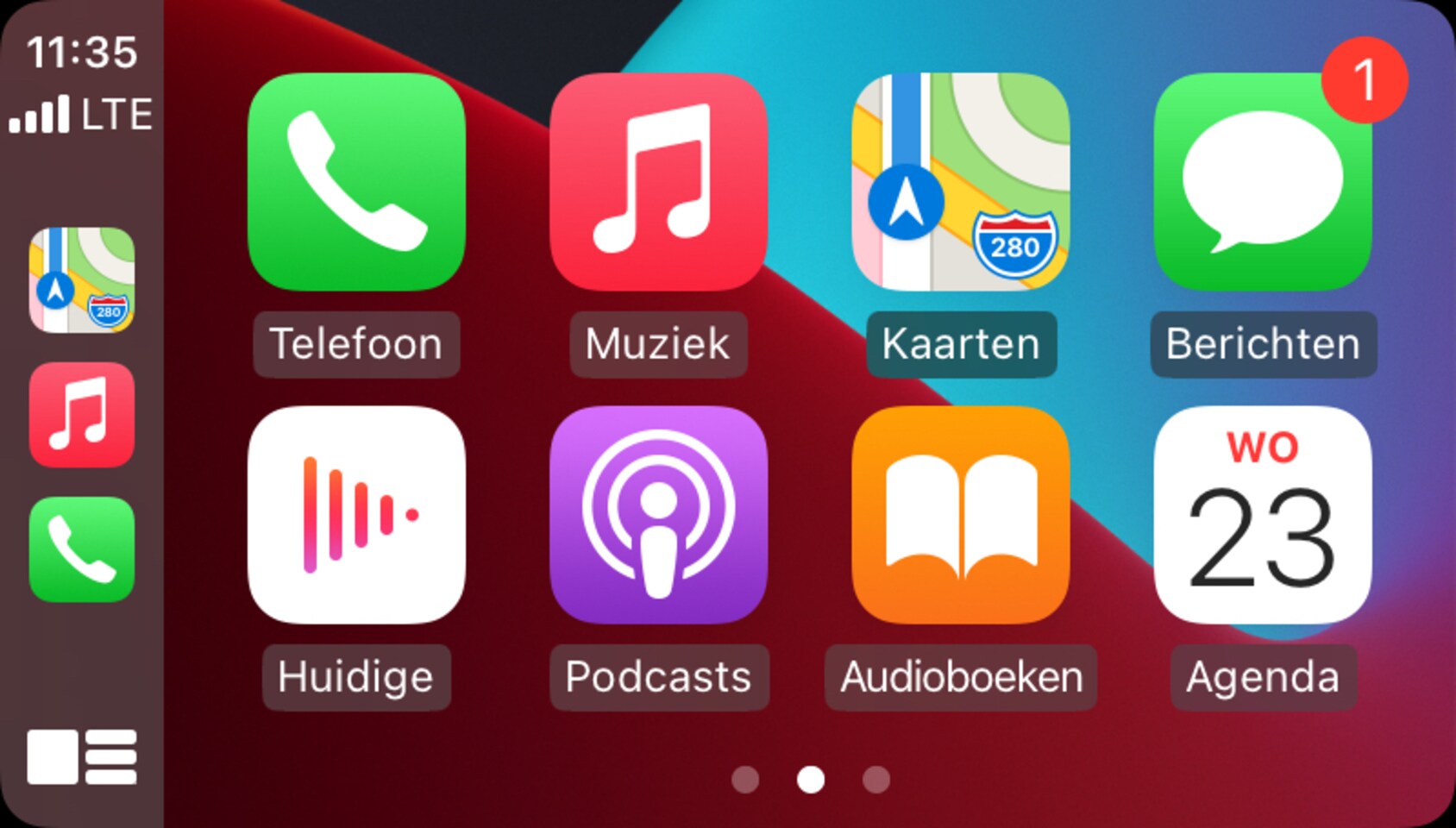The height and width of the screenshot is (828, 1456).
Task: Switch to Music via sidebar shortcut
Action: [x=82, y=415]
